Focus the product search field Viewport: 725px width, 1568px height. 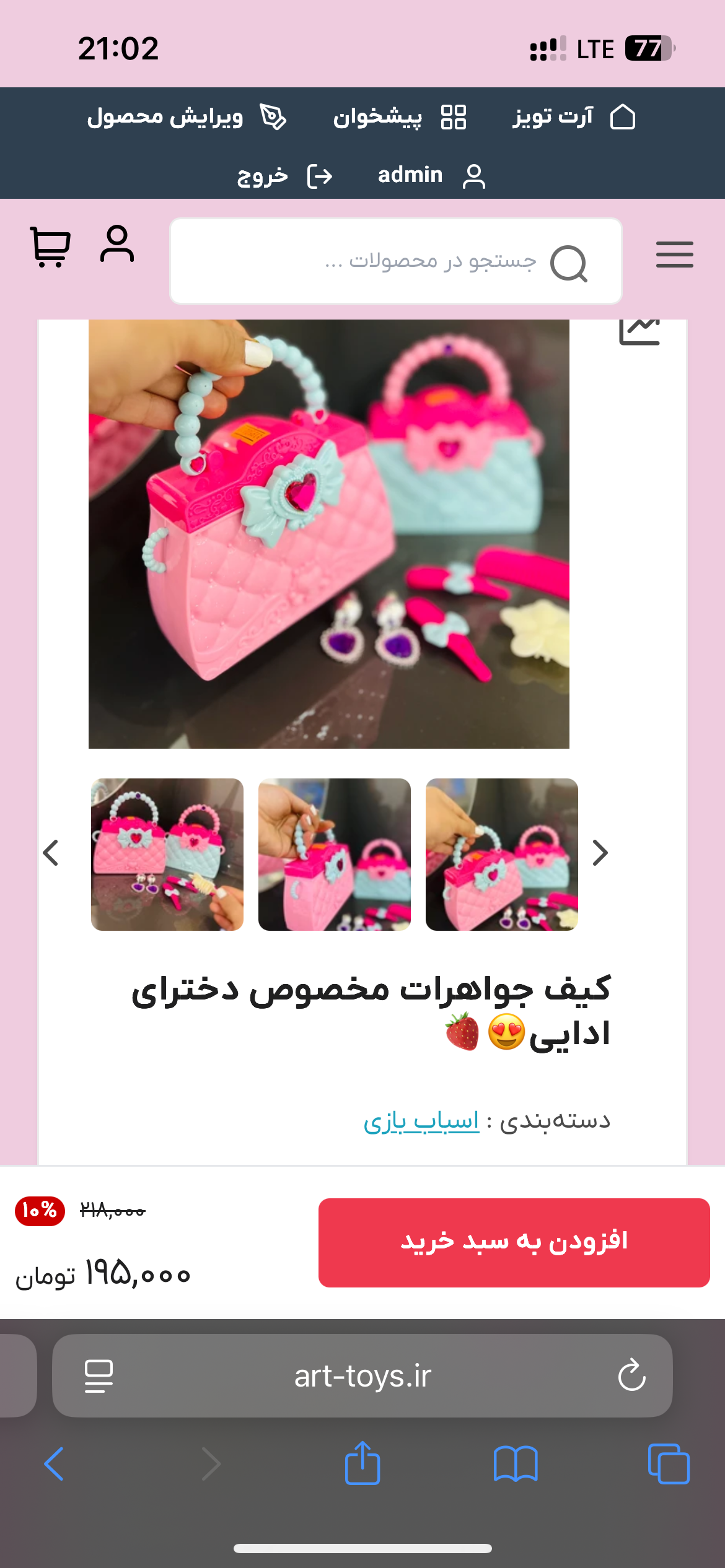coord(397,261)
